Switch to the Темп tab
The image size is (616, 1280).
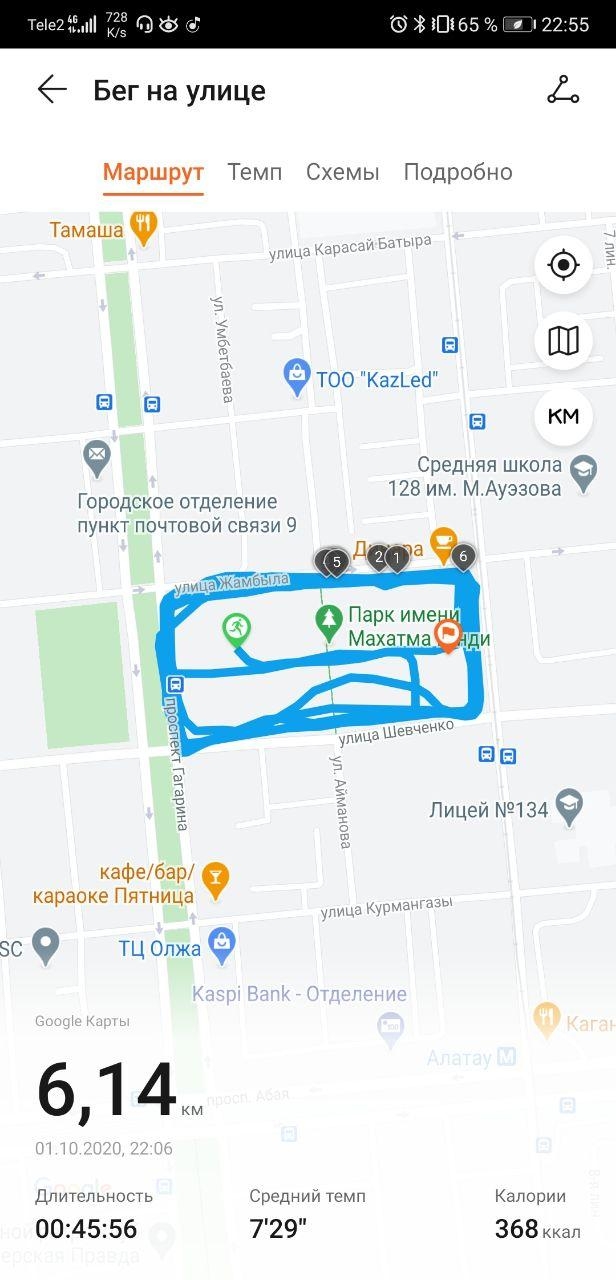click(x=254, y=172)
